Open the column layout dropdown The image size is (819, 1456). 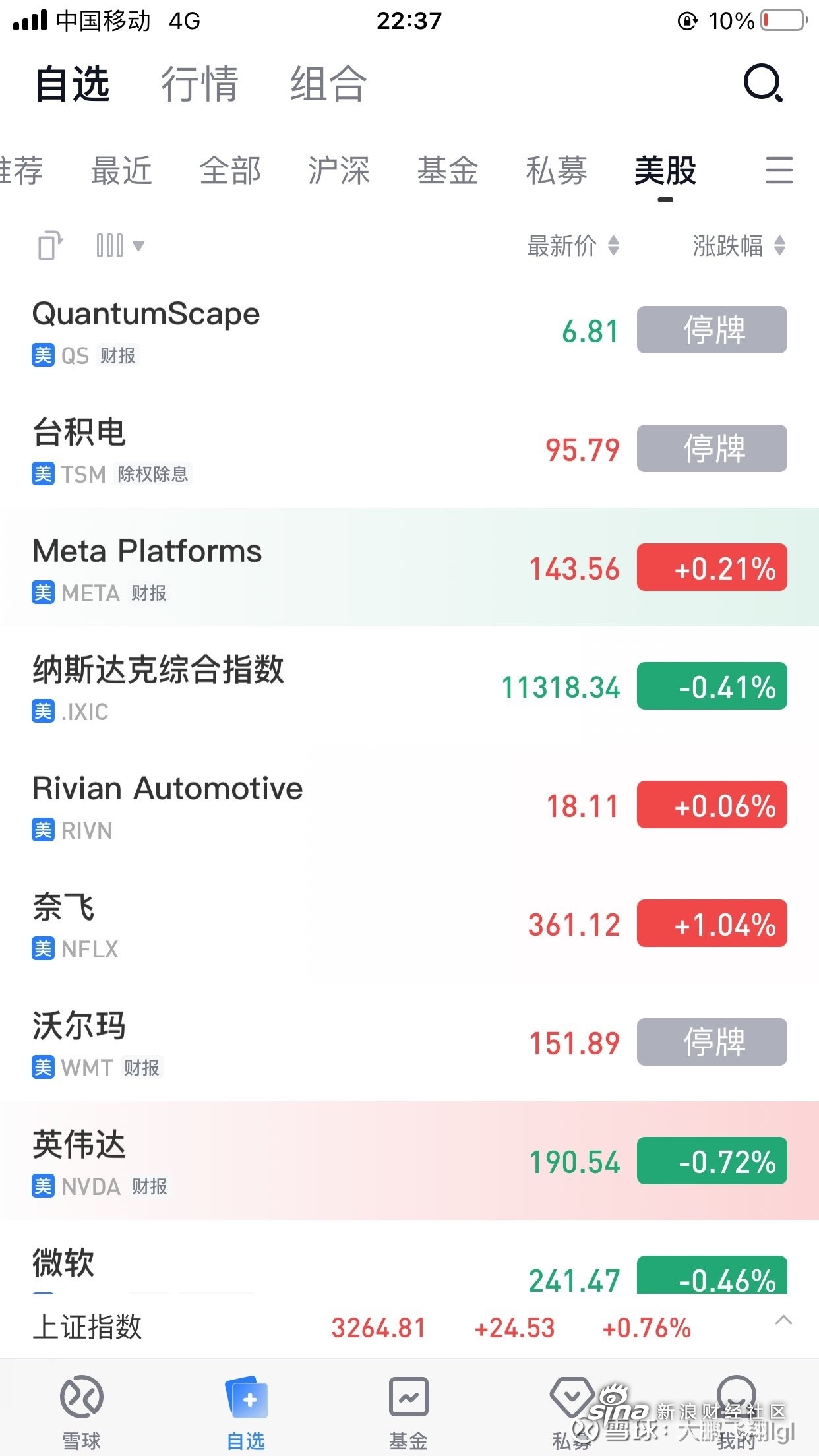(119, 246)
